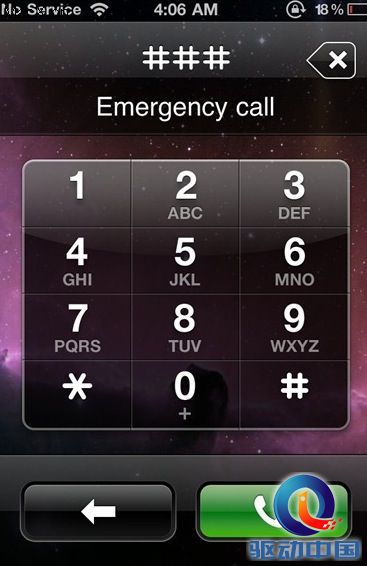The width and height of the screenshot is (367, 566).
Task: Tap the 6 MNO key
Action: coord(294,260)
